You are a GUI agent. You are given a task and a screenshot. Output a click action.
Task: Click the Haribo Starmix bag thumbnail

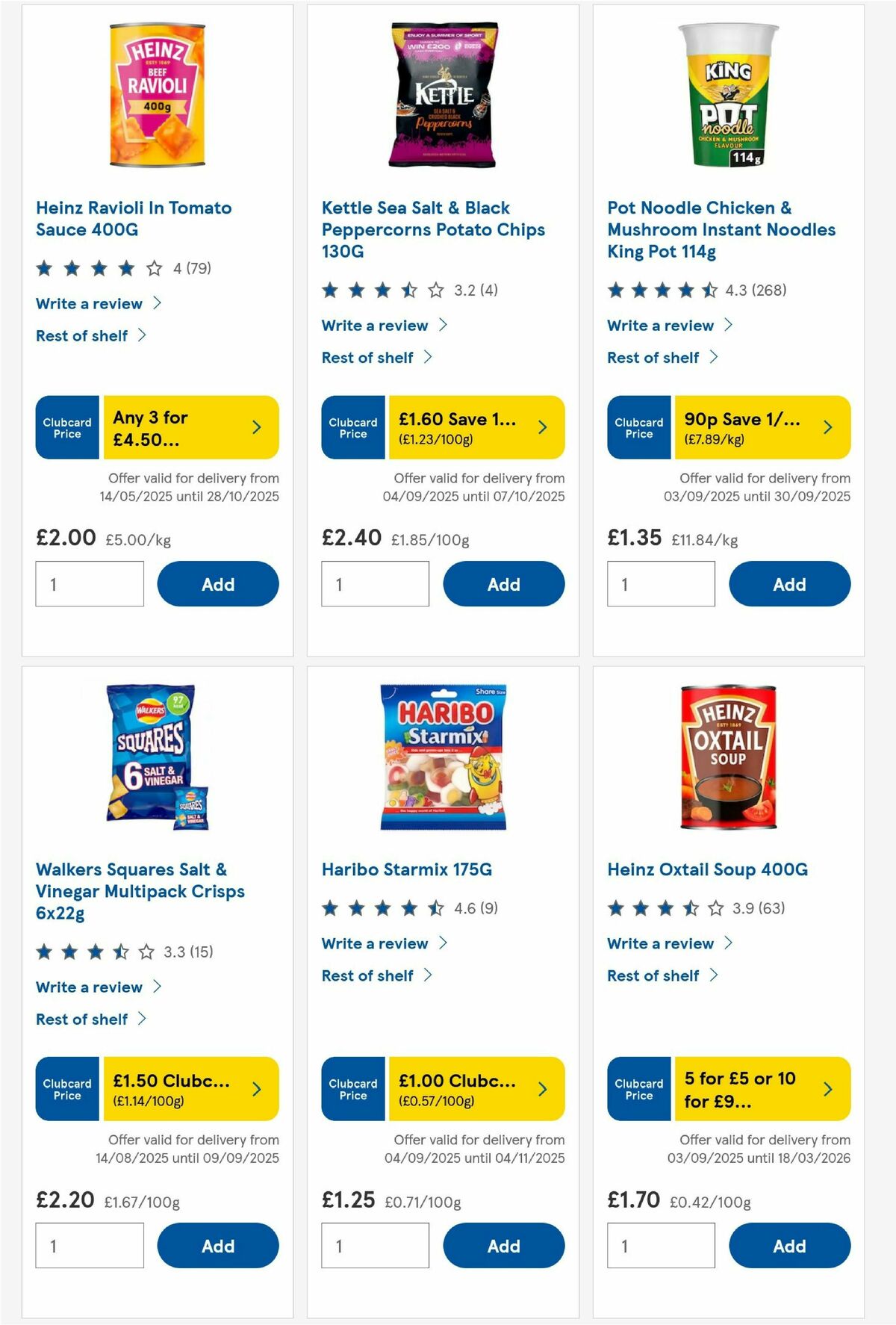[441, 757]
